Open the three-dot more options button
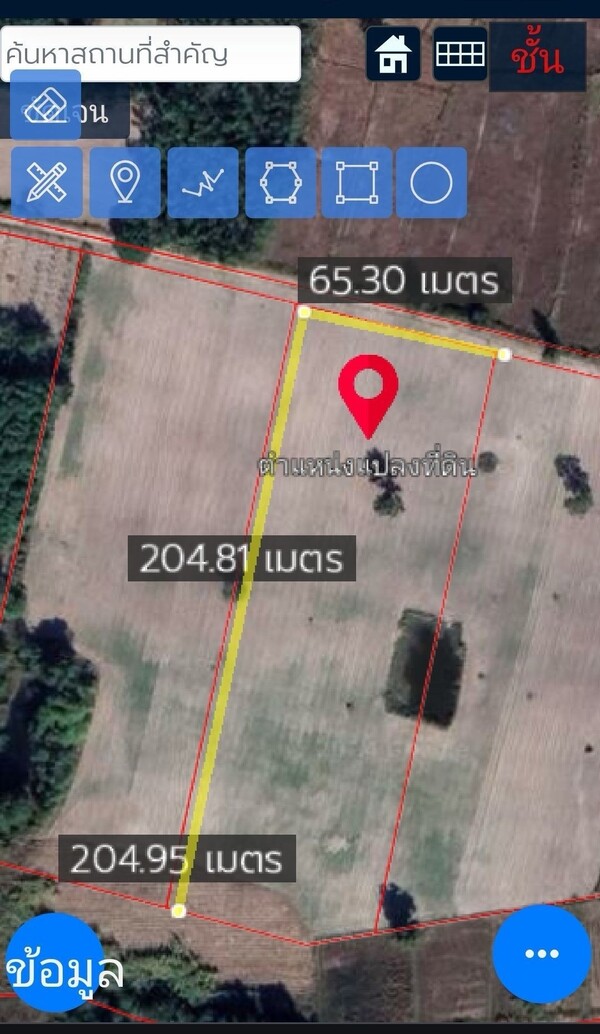Screen dimensions: 600x1034 pyautogui.click(x=542, y=954)
